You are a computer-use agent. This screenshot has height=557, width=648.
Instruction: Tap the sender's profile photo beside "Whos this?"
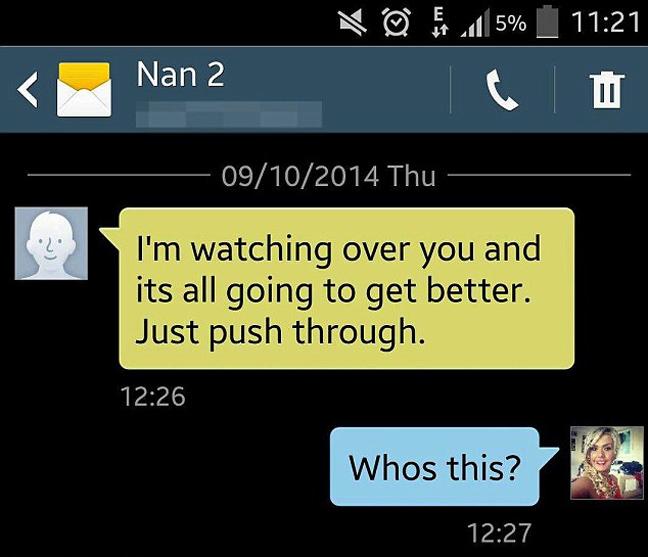click(x=606, y=462)
